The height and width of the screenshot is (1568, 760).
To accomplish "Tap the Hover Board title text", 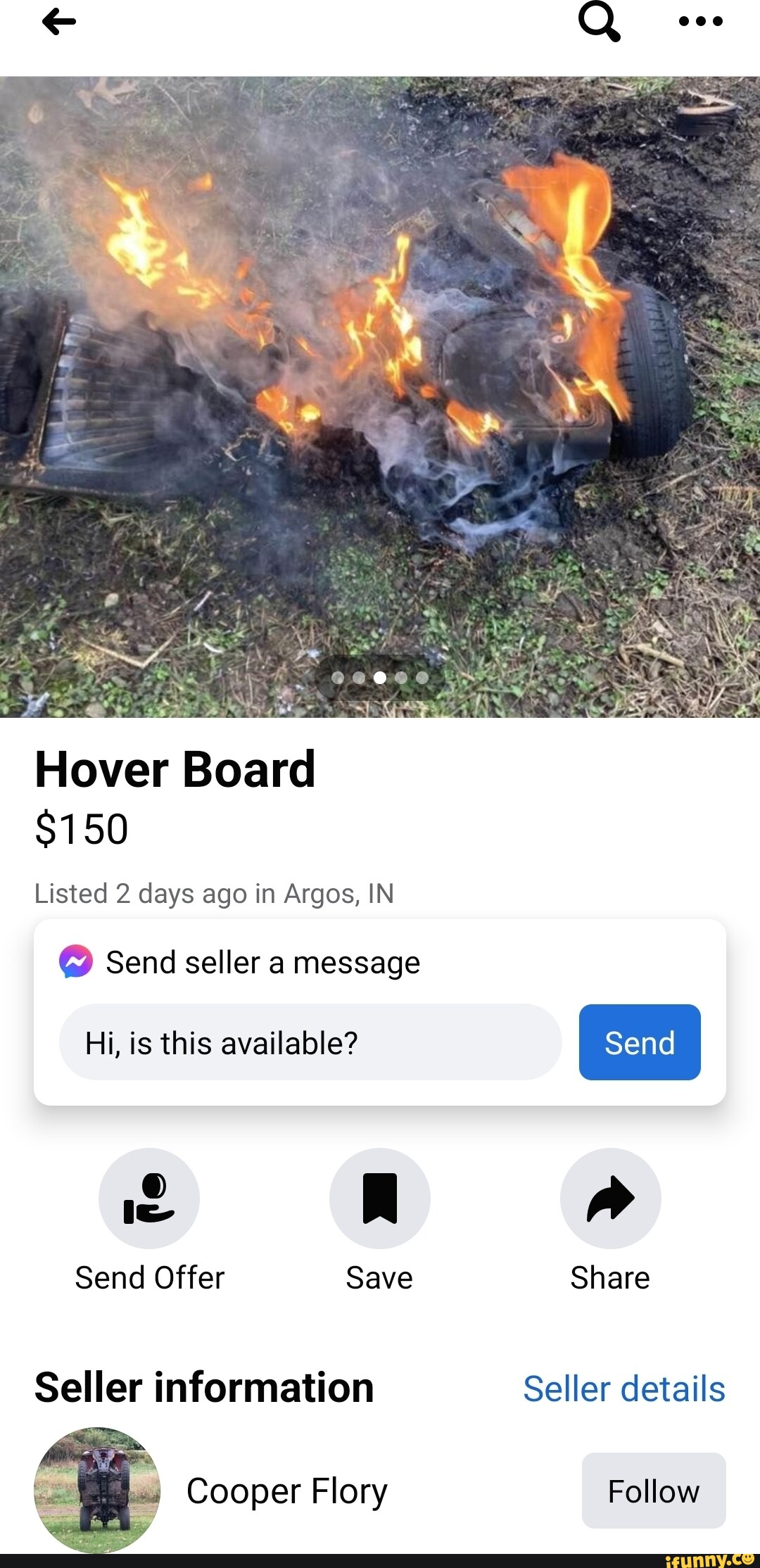I will coord(175,769).
